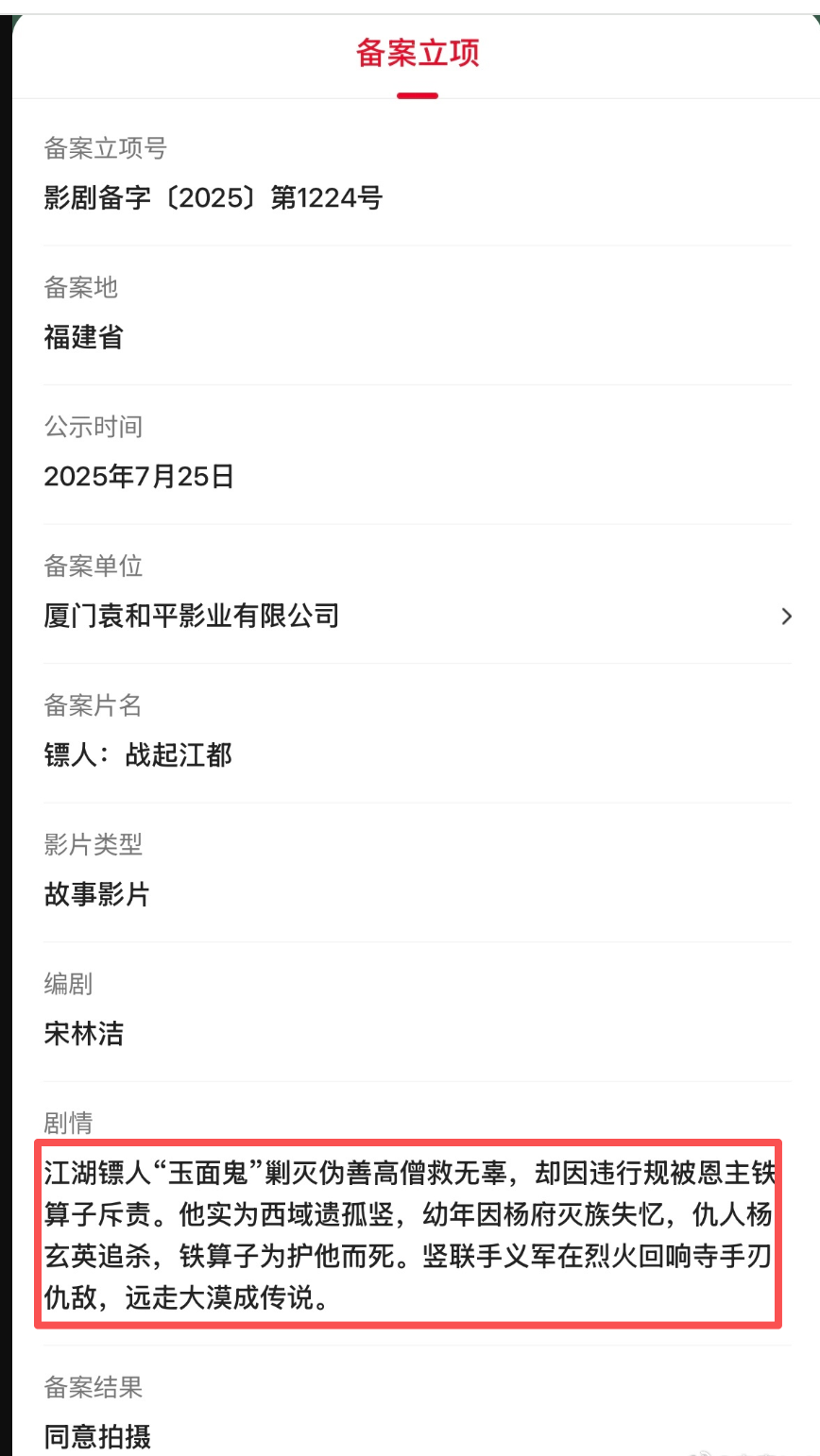Open the company chevron next to 备案单位
The width and height of the screenshot is (820, 1456).
pos(787,616)
